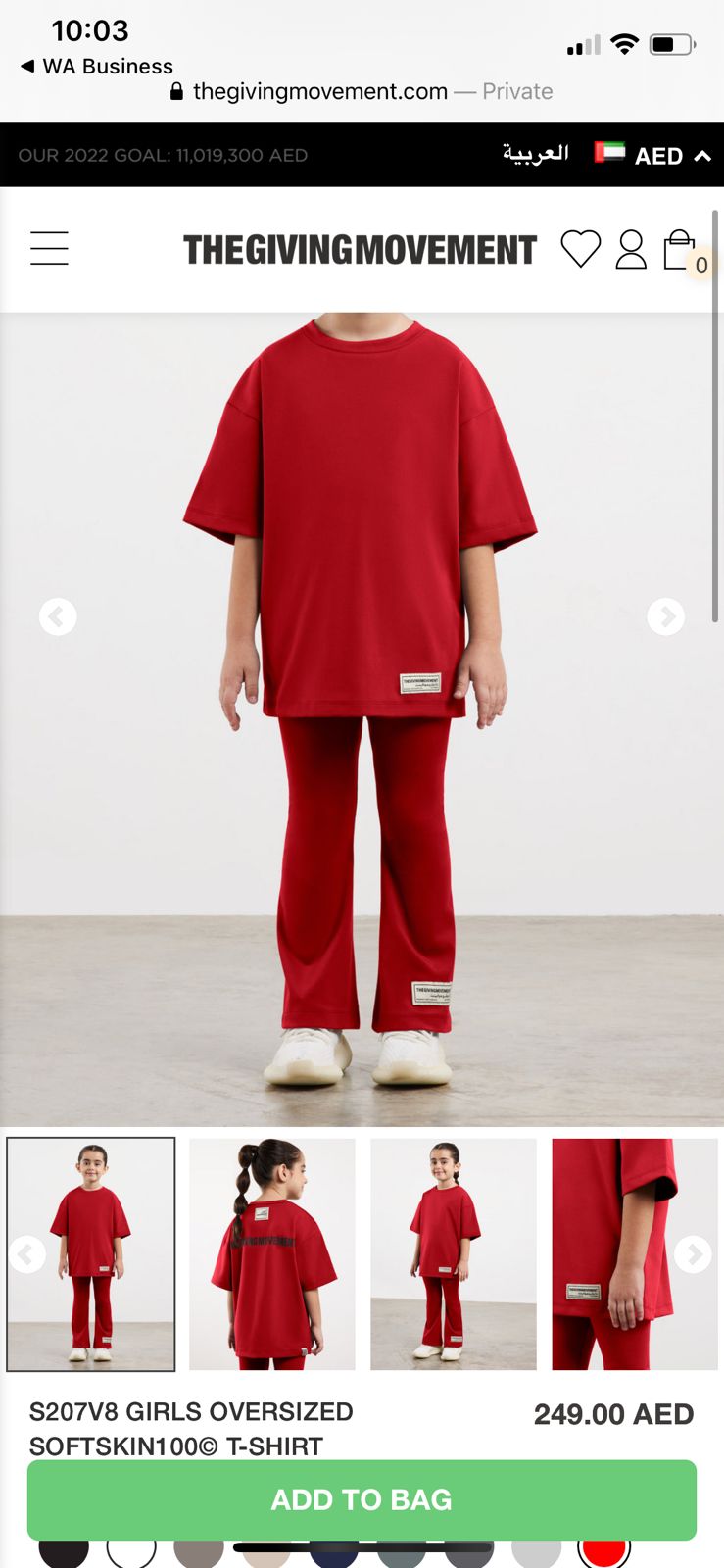Screen dimensions: 724x1568
Task: Show the next product image
Action: (666, 616)
